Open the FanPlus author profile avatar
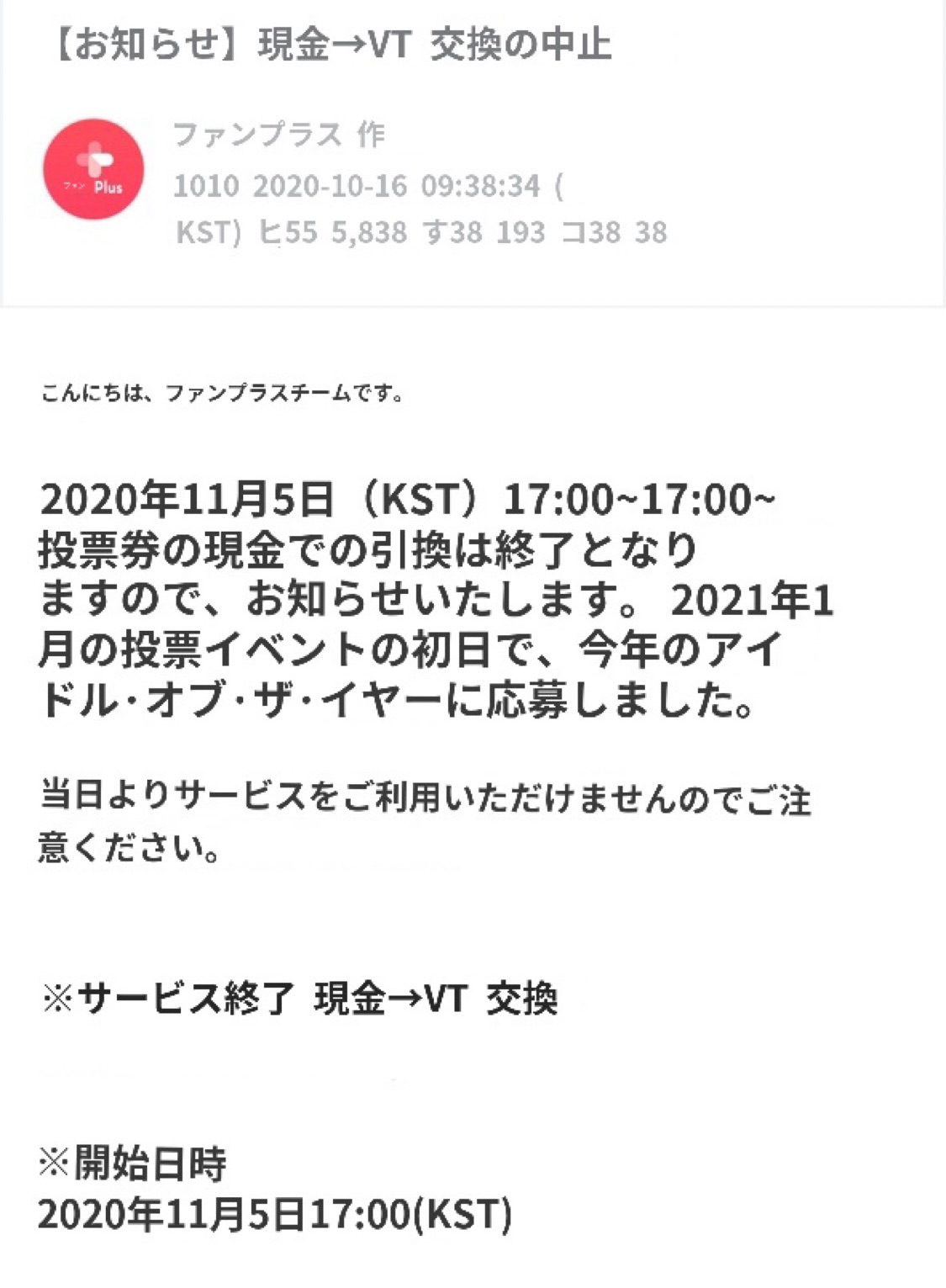This screenshot has height=1288, width=946. (x=93, y=169)
